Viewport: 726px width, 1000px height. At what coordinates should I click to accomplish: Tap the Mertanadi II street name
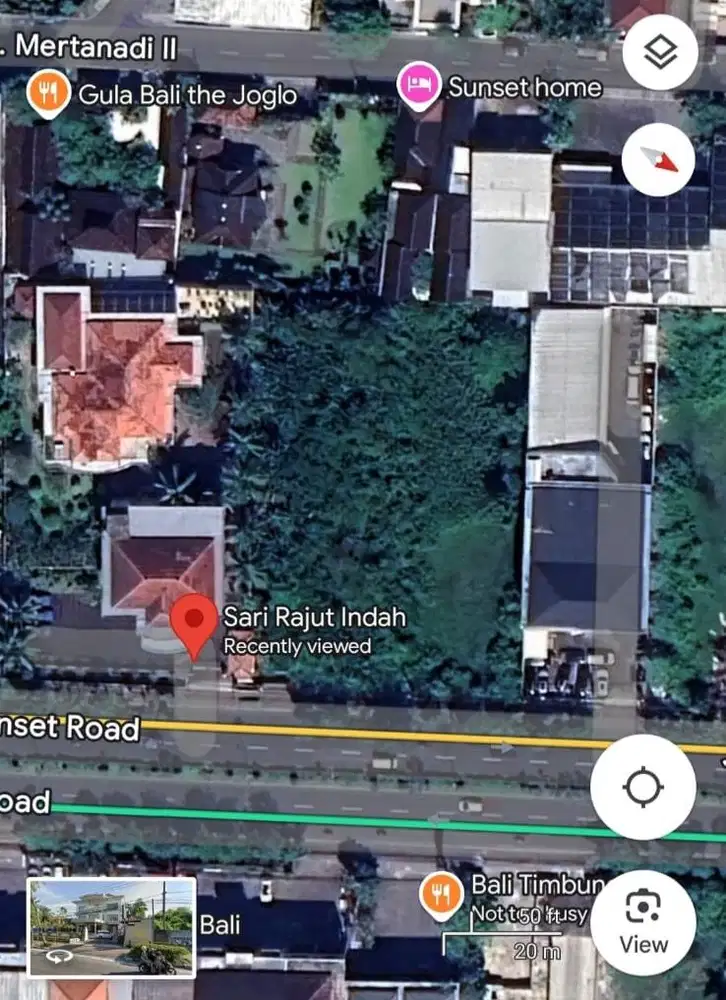(x=95, y=49)
